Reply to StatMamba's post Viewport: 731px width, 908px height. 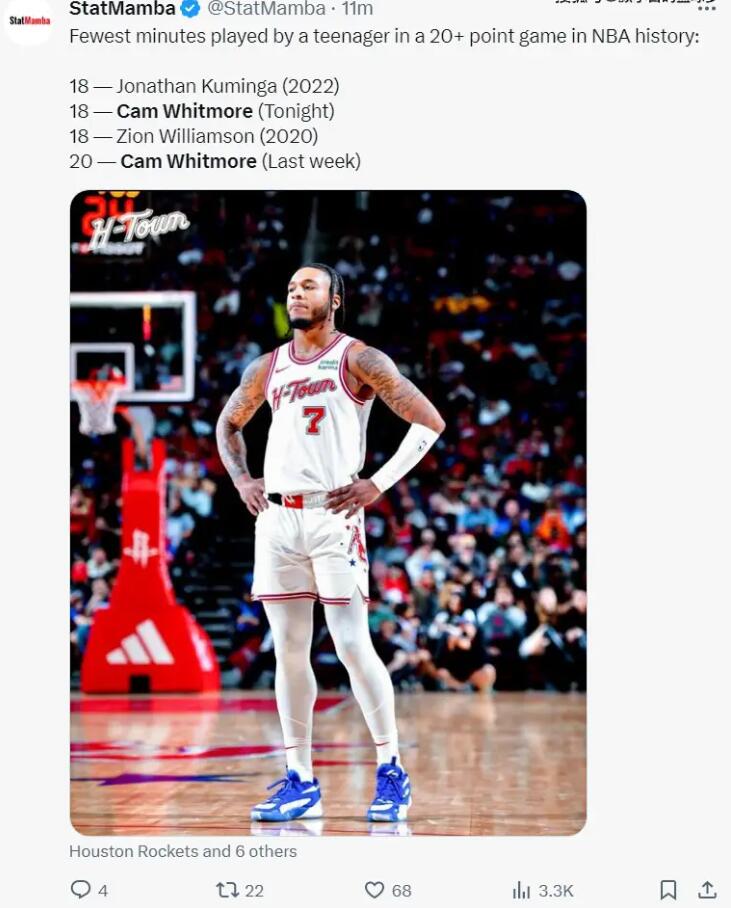point(81,889)
